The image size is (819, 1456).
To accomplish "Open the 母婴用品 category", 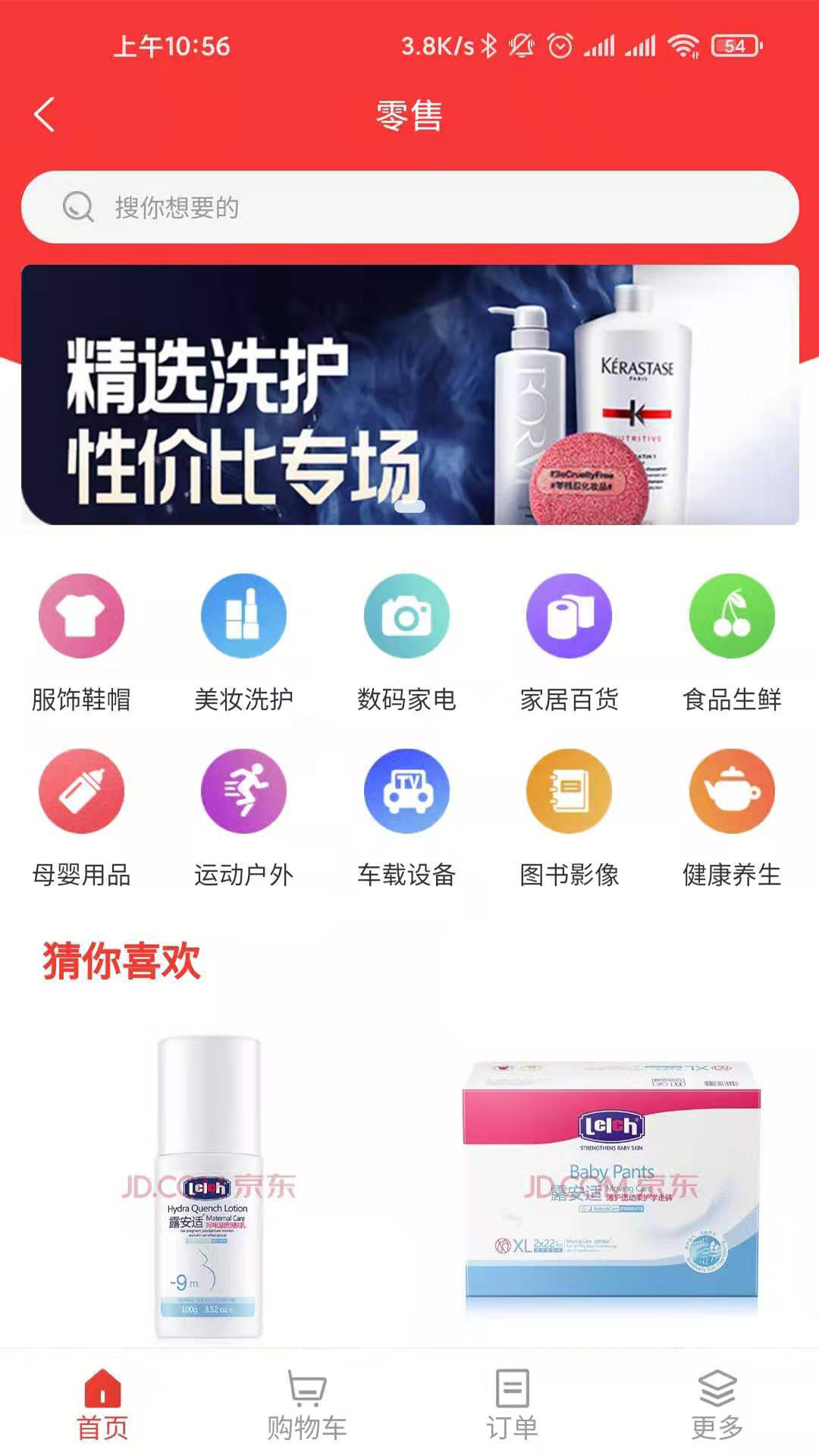I will pyautogui.click(x=81, y=816).
